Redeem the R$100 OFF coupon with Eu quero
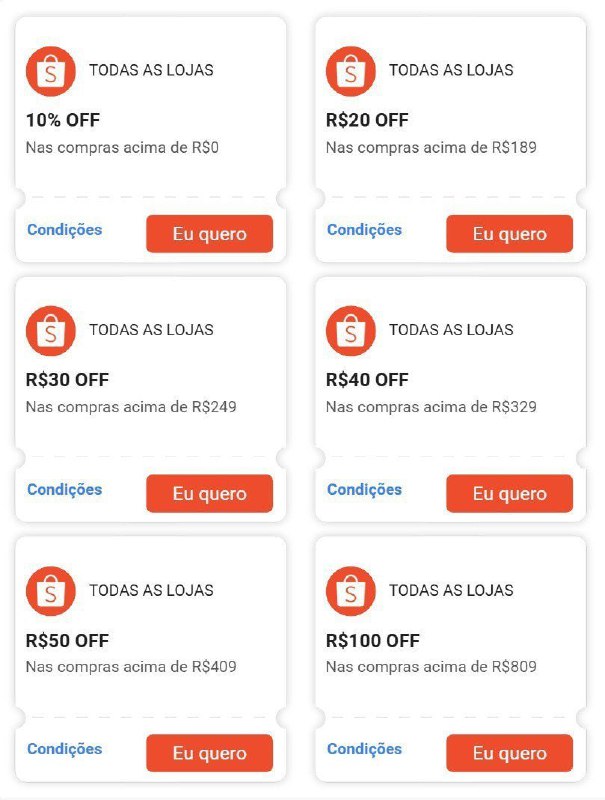The height and width of the screenshot is (800, 605). pyautogui.click(x=509, y=753)
